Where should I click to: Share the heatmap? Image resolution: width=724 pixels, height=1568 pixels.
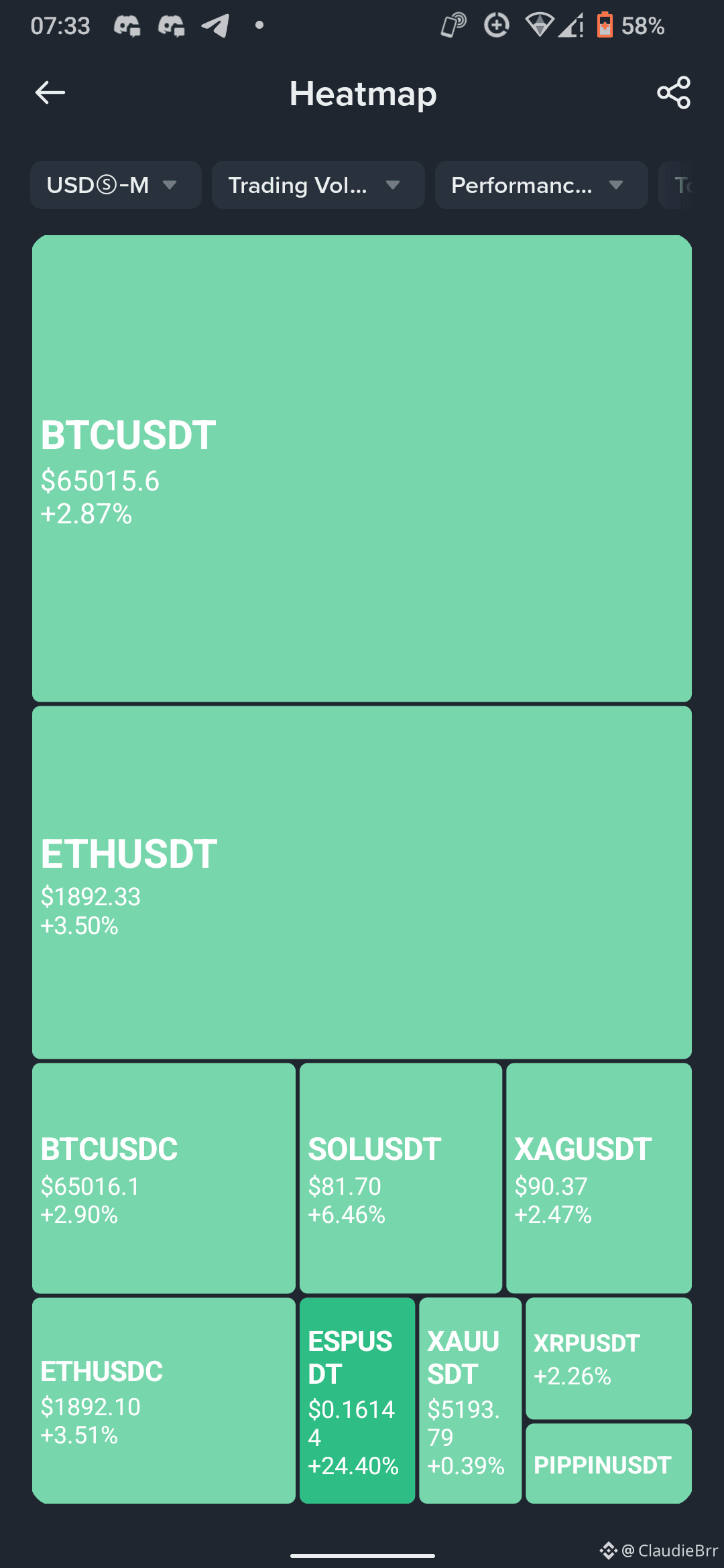(674, 92)
